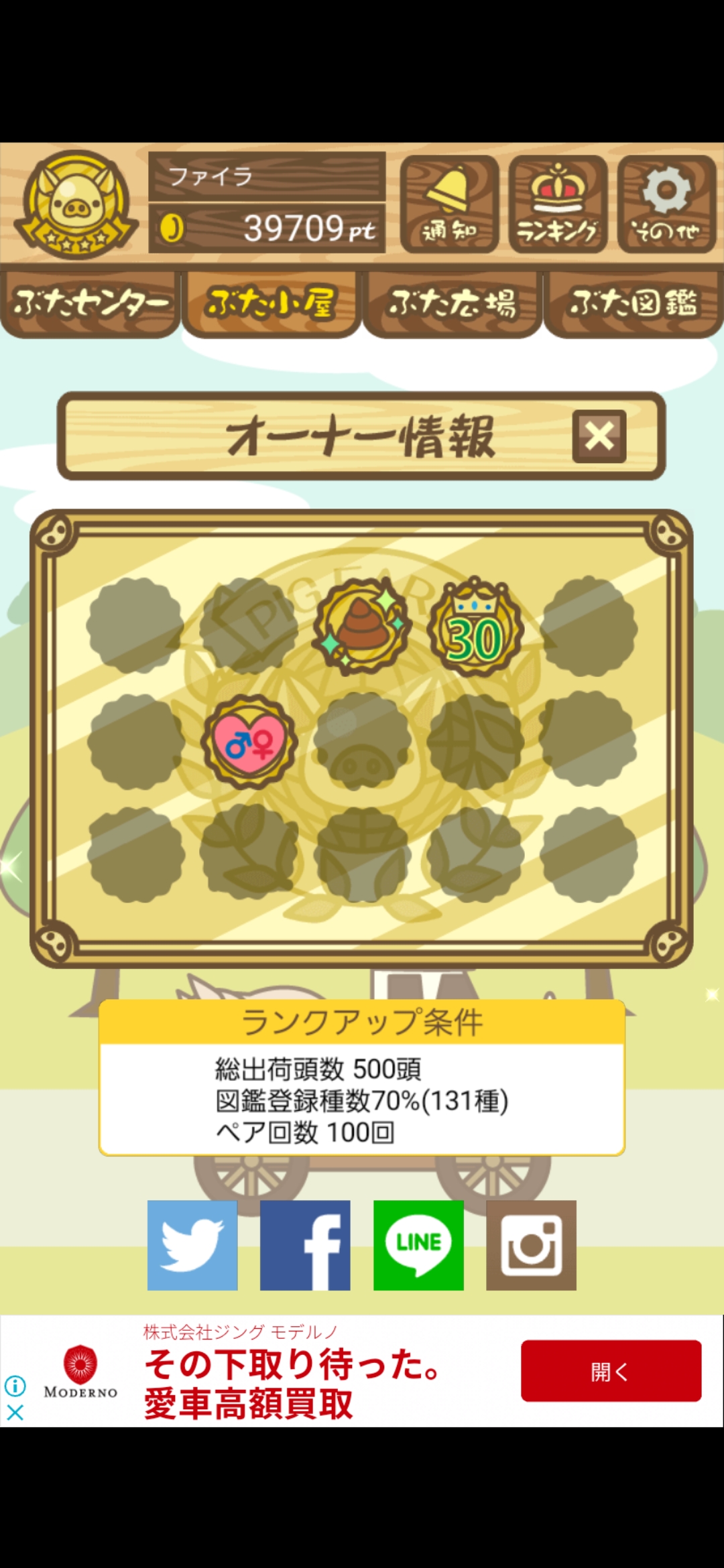Viewport: 724px width, 1568px height.
Task: Open the ad info icon
Action: pos(15,1384)
